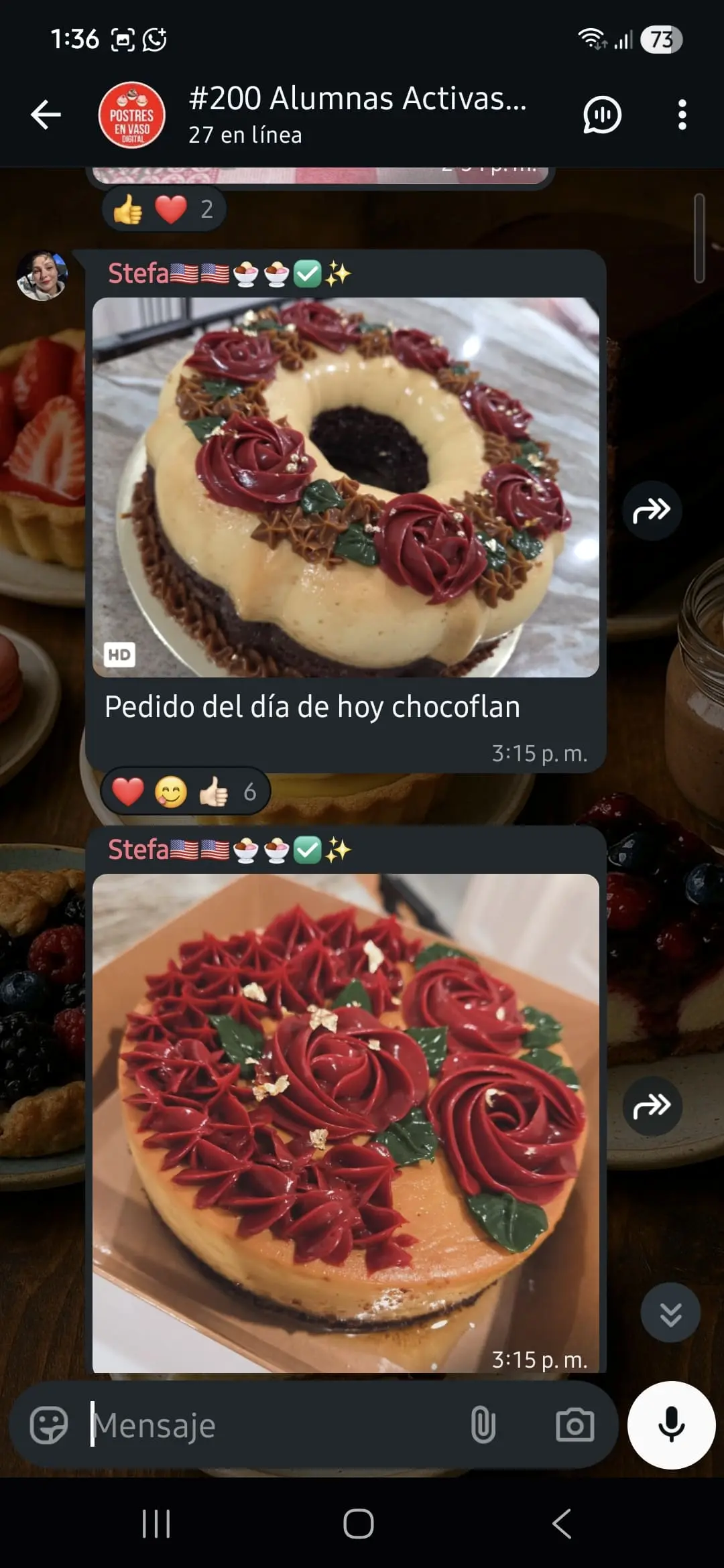Start a group voice chat
Viewport: 724px width, 1568px height.
click(x=601, y=115)
